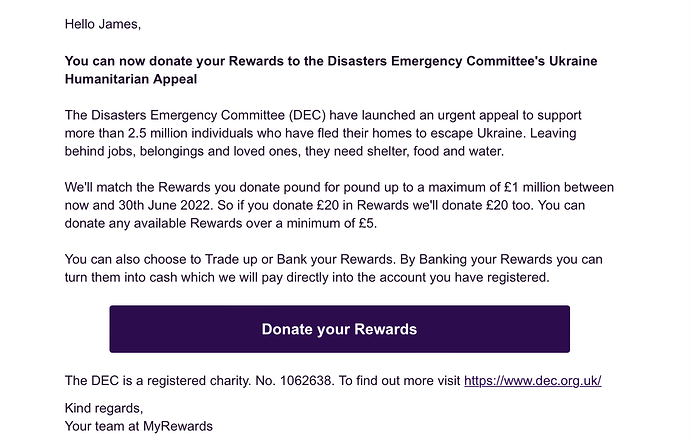This screenshot has width=690, height=440.
Task: Tap the Donate your Rewards button
Action: pos(339,329)
